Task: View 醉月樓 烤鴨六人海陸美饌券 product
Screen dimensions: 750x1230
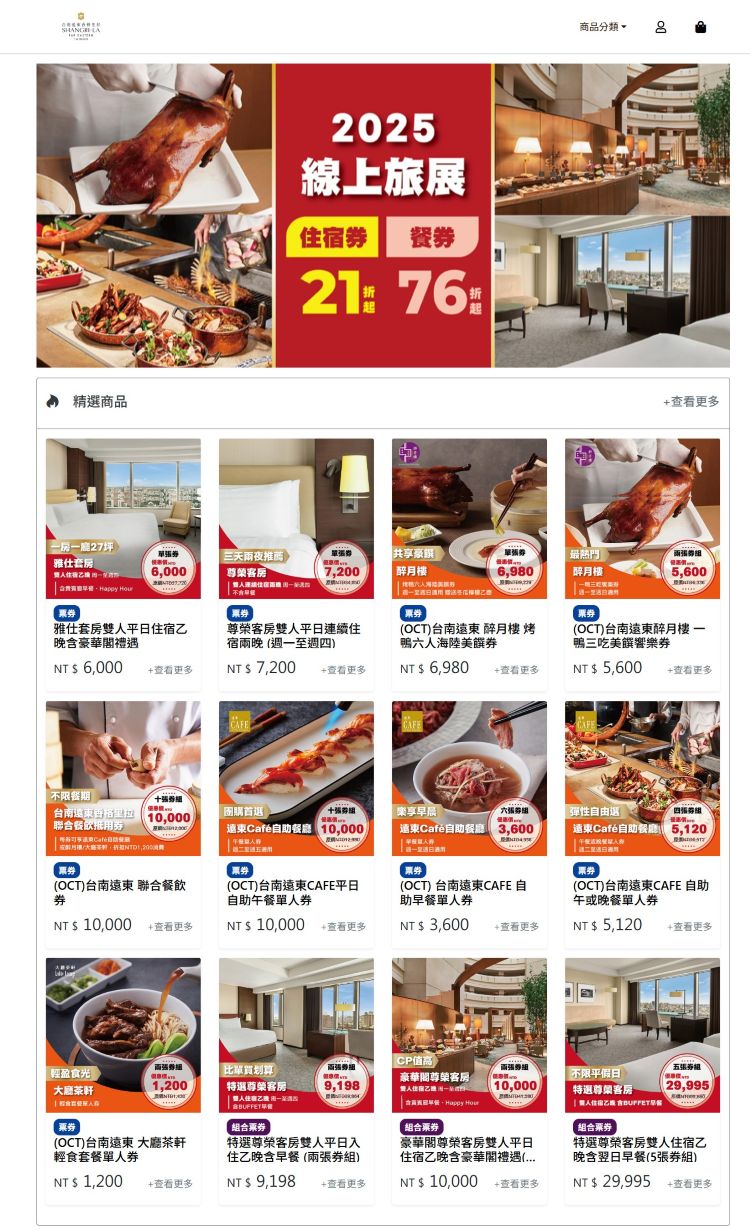Action: click(x=469, y=518)
